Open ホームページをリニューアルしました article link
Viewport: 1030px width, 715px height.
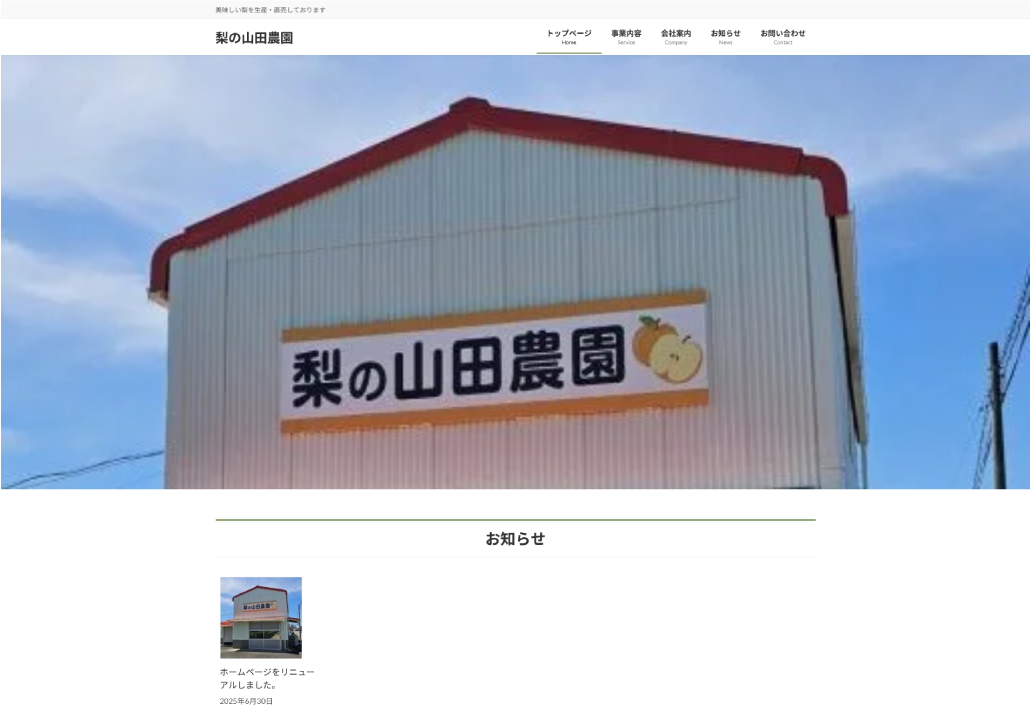266,678
